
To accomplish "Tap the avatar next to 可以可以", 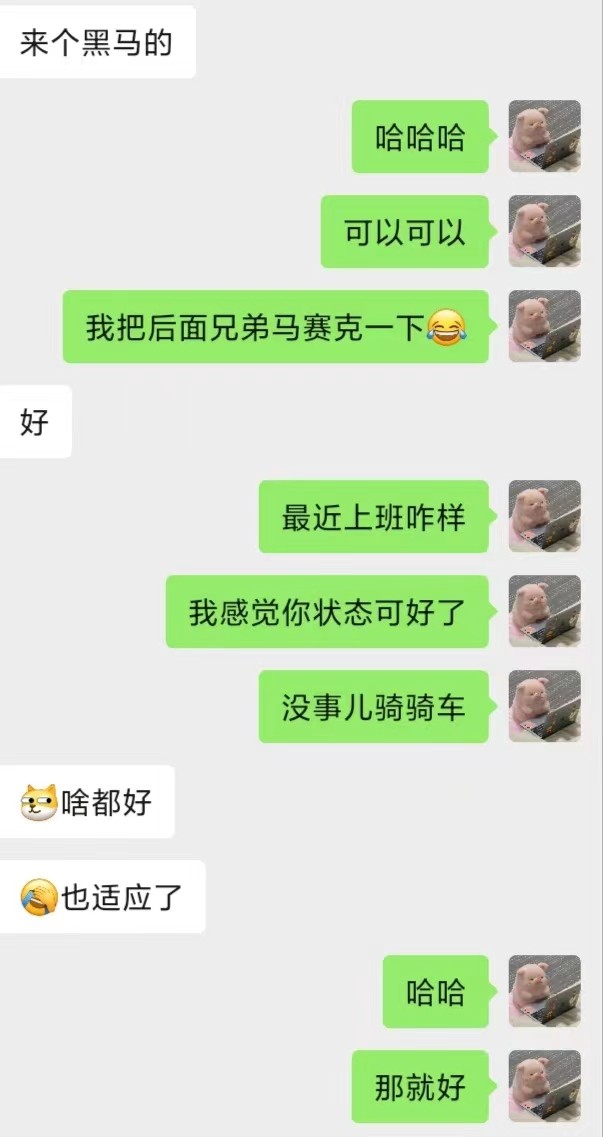I will point(544,231).
